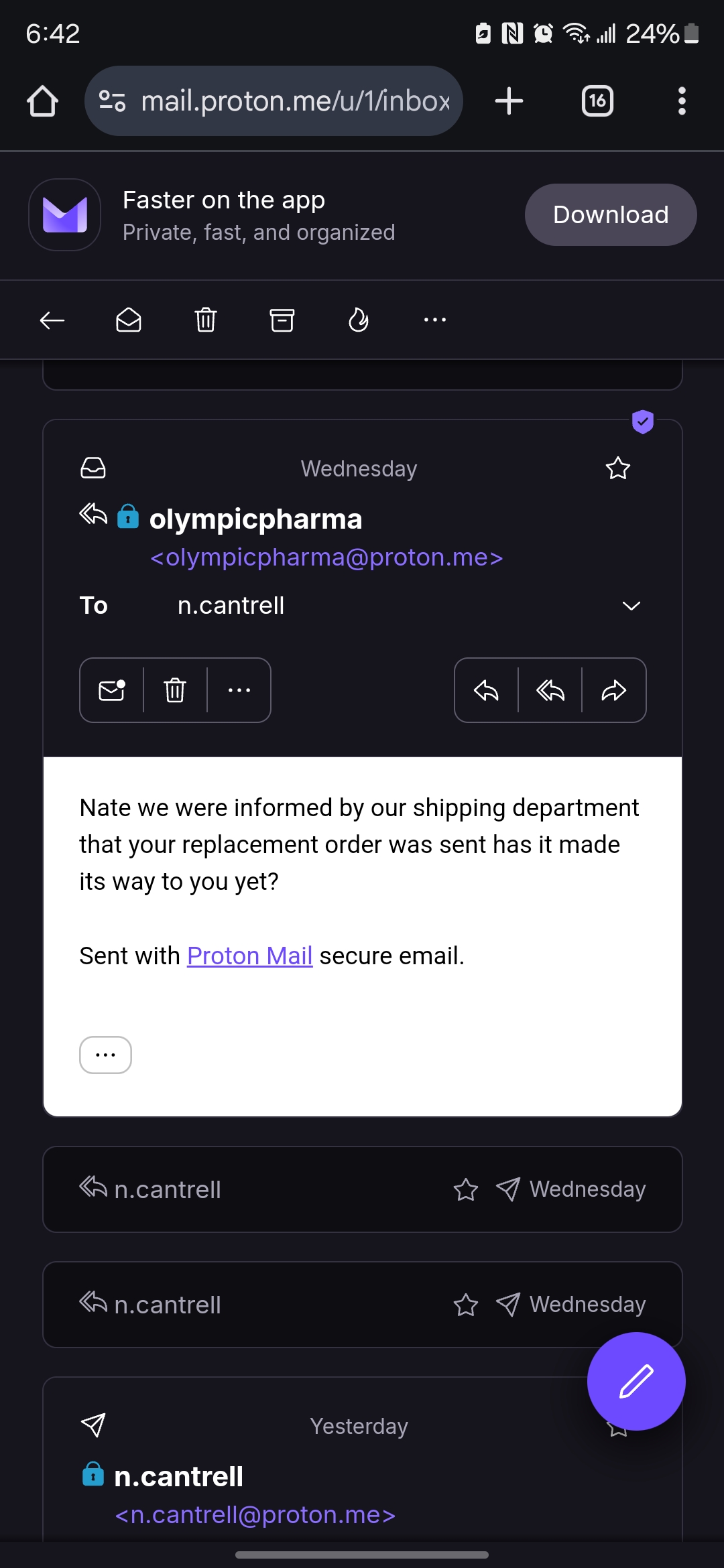Mark conversation as spam with fire icon
This screenshot has height=1568, width=724.
click(359, 320)
